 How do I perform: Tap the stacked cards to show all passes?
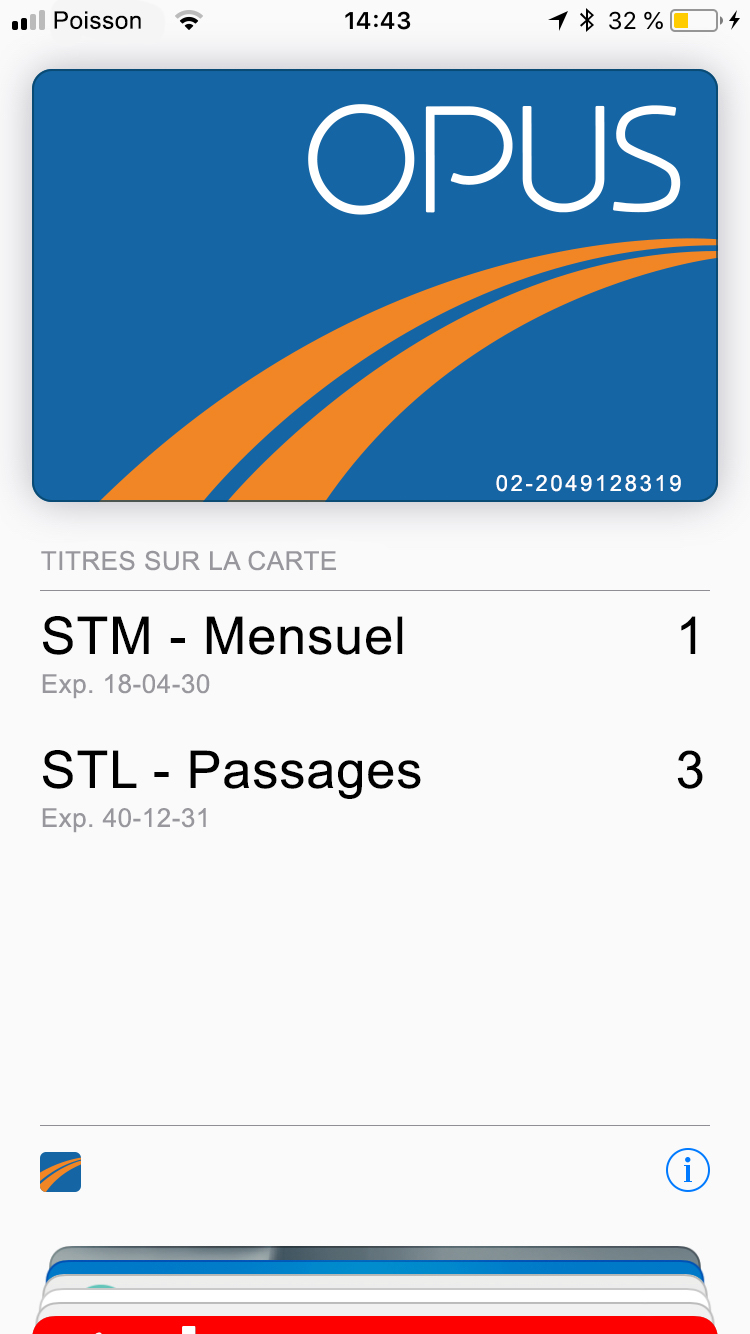(375, 1290)
